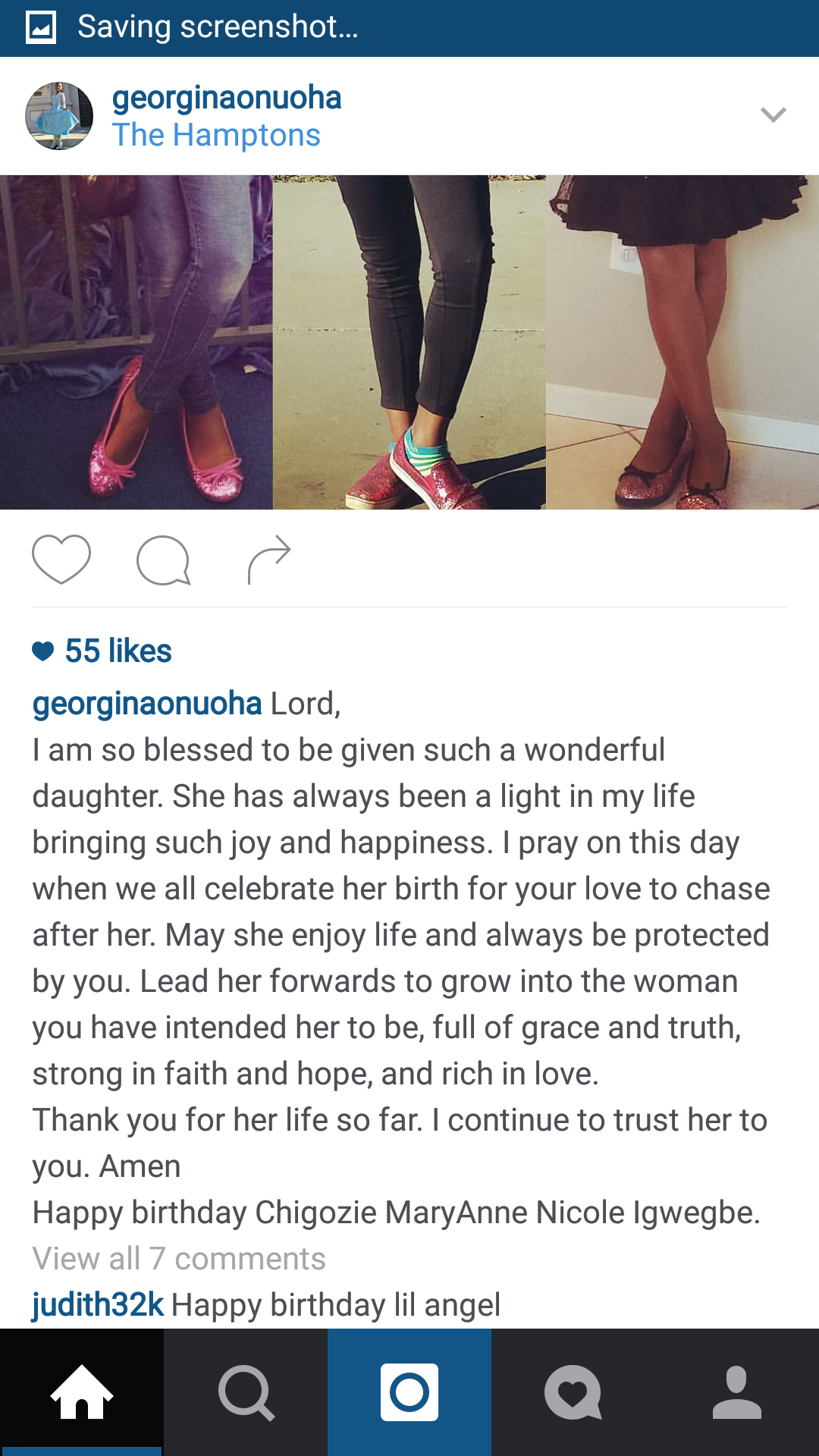Open judith32k's profile from comment
Image resolution: width=819 pixels, height=1456 pixels.
coord(98,1304)
